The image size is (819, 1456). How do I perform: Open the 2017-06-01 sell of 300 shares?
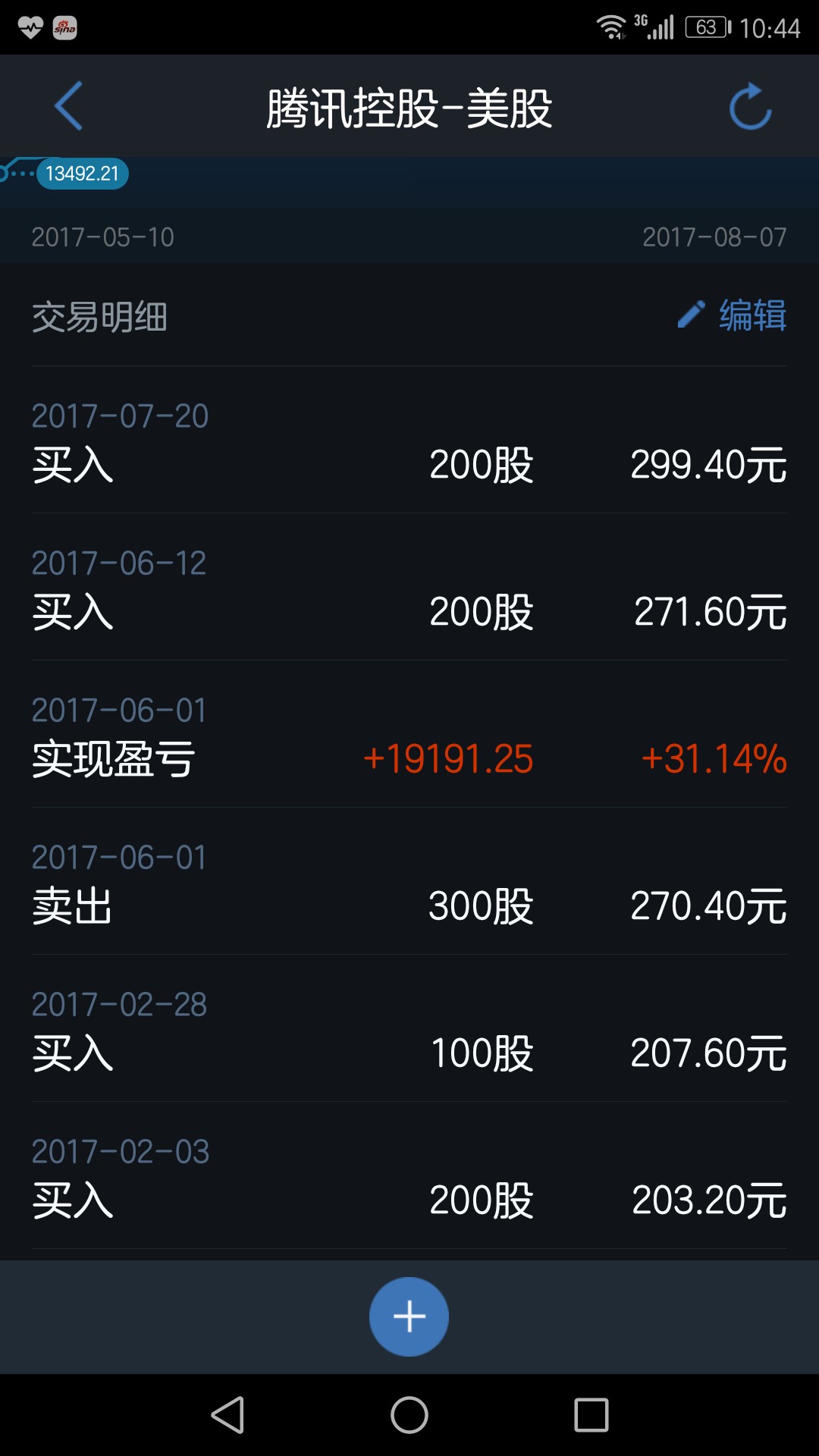click(x=409, y=881)
